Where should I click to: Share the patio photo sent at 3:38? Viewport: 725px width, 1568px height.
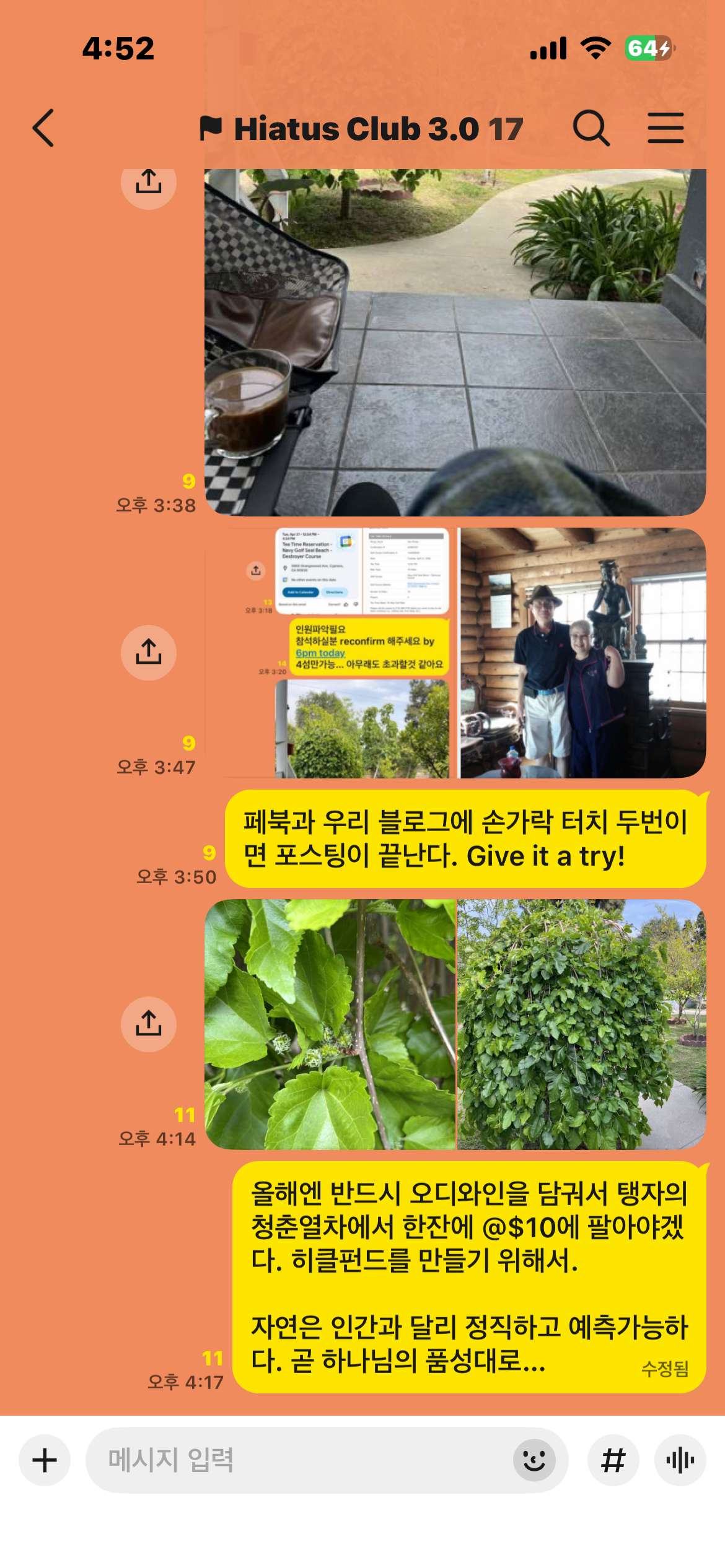coord(149,182)
